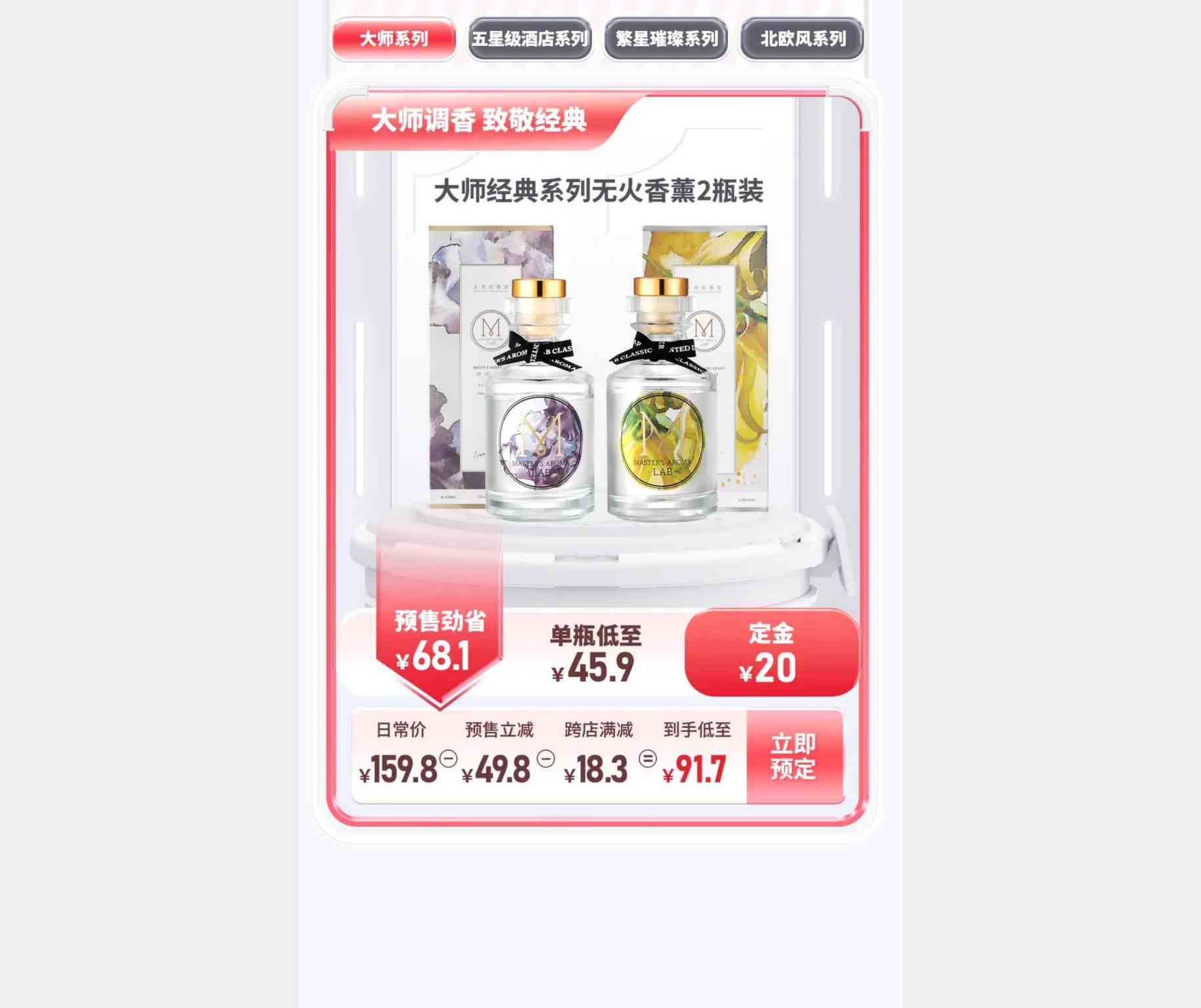Open the 大师经典系列无火香薰2瓶装 product card
Viewport: 1201px width, 1008px height.
tap(597, 368)
